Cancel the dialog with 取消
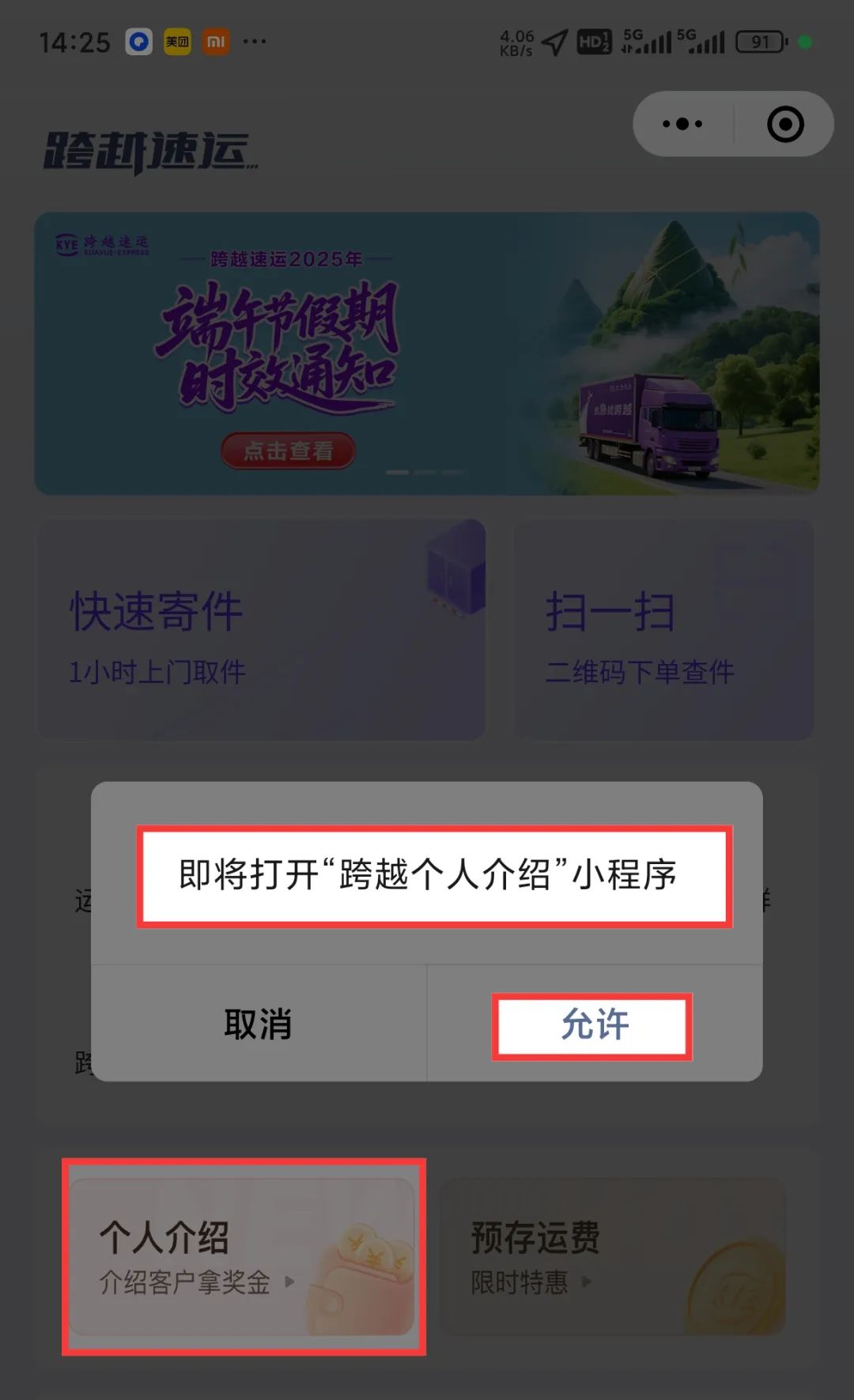The image size is (854, 1400). 259,1025
